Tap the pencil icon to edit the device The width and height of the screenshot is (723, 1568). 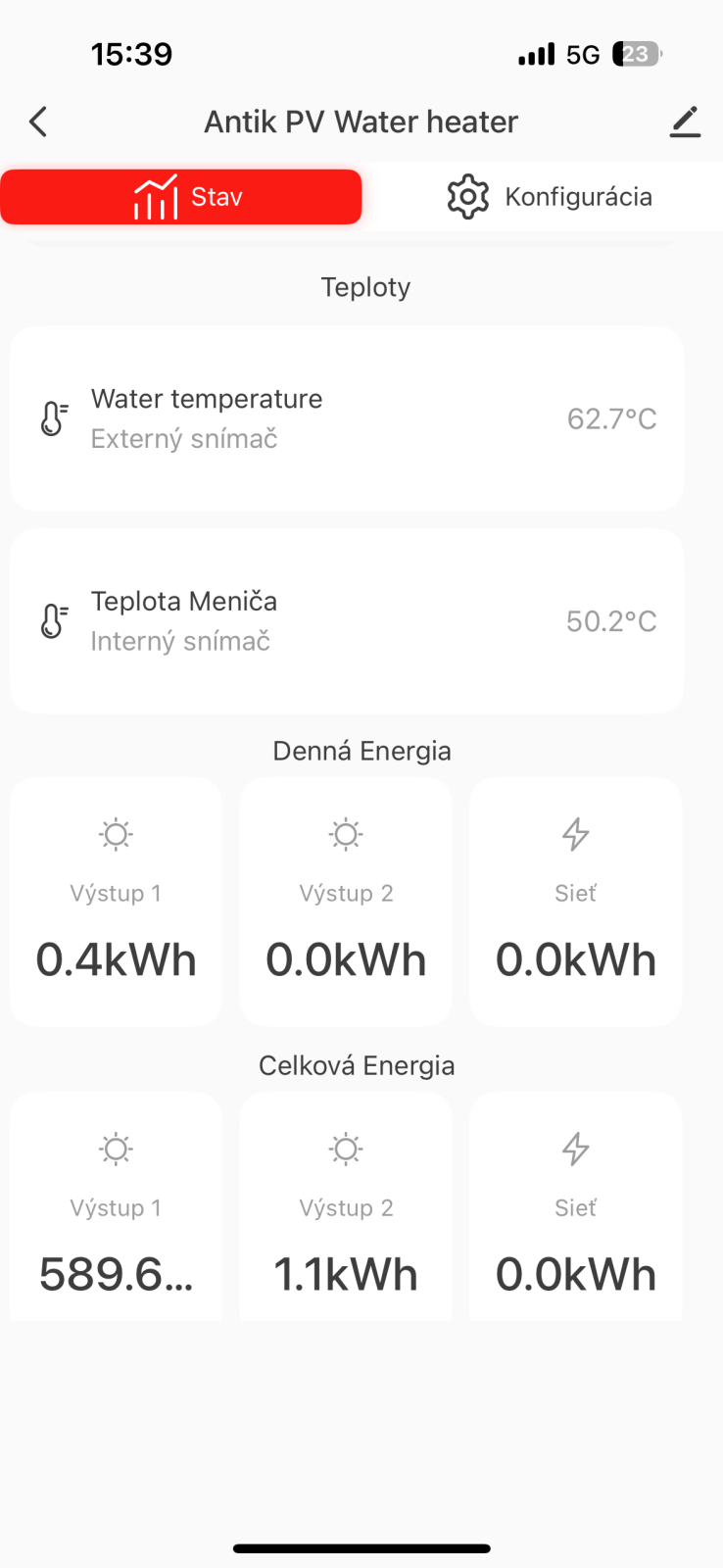tap(685, 122)
